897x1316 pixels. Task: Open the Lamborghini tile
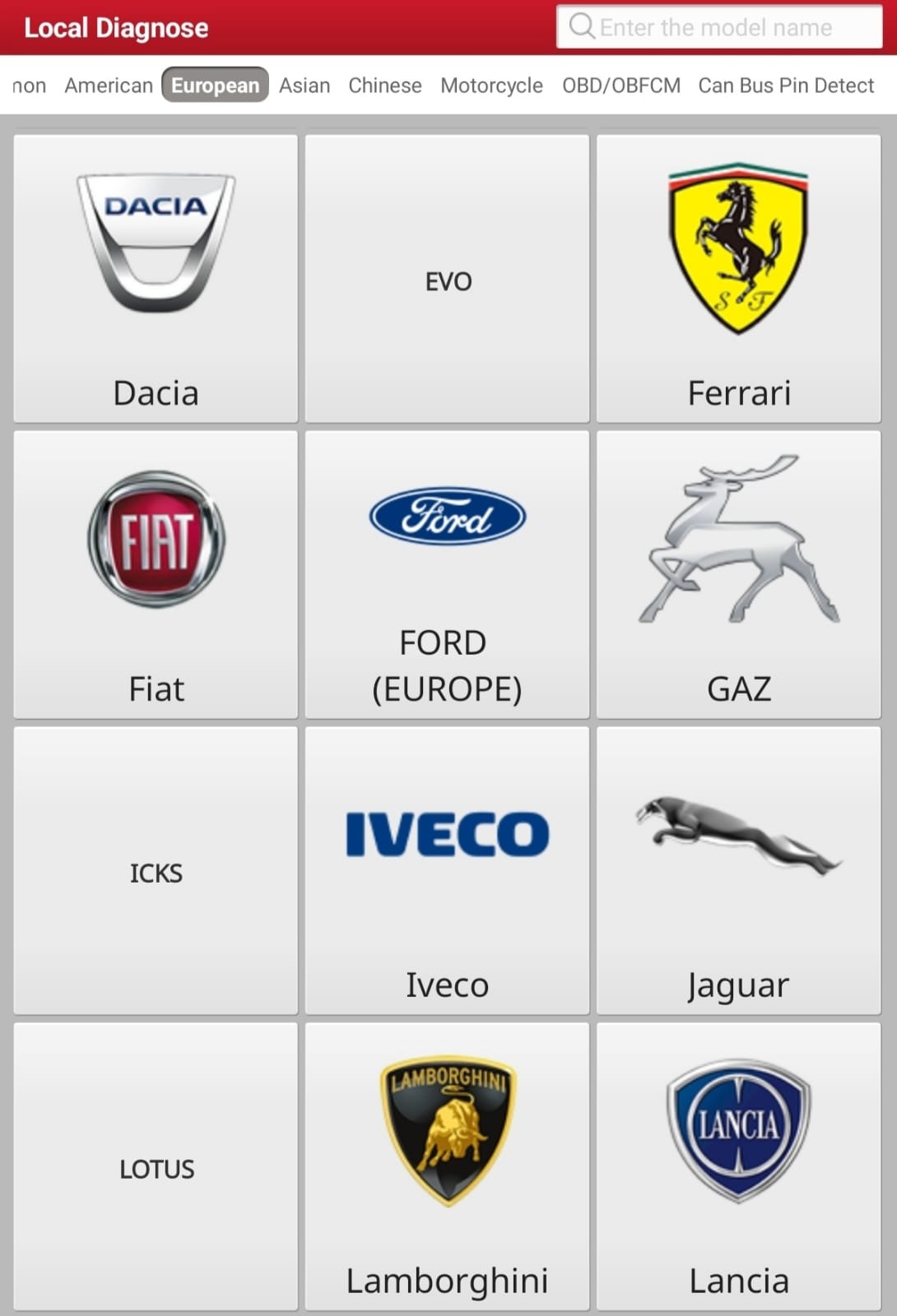click(x=448, y=1166)
